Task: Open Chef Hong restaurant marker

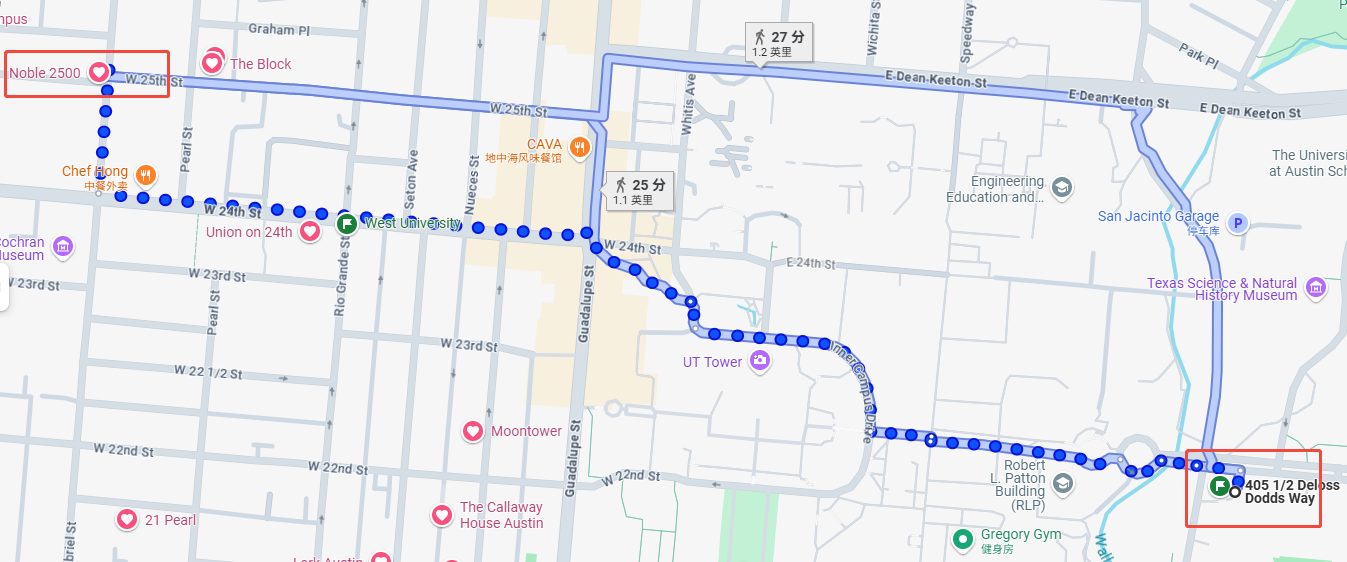Action: coord(146,174)
